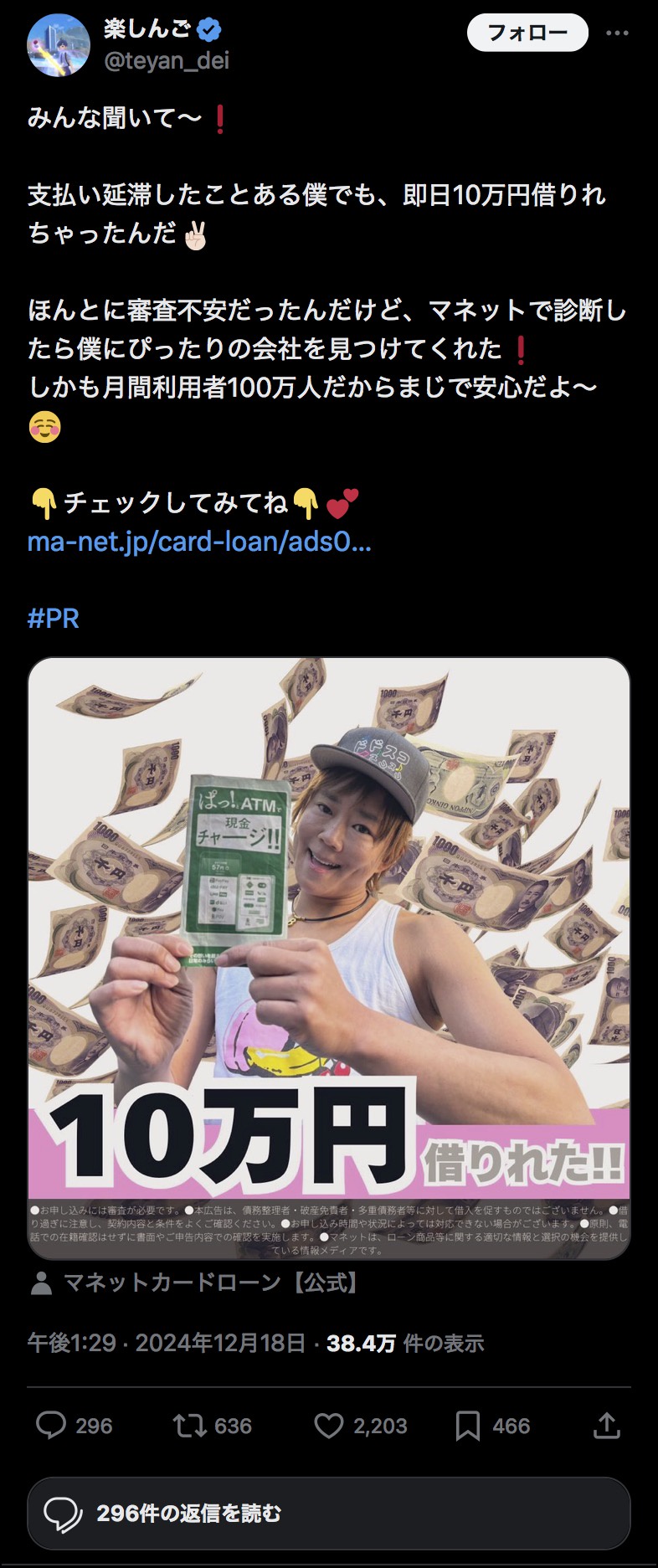Open the 10万円 promo image
The height and width of the screenshot is (1568, 658).
(x=328, y=958)
